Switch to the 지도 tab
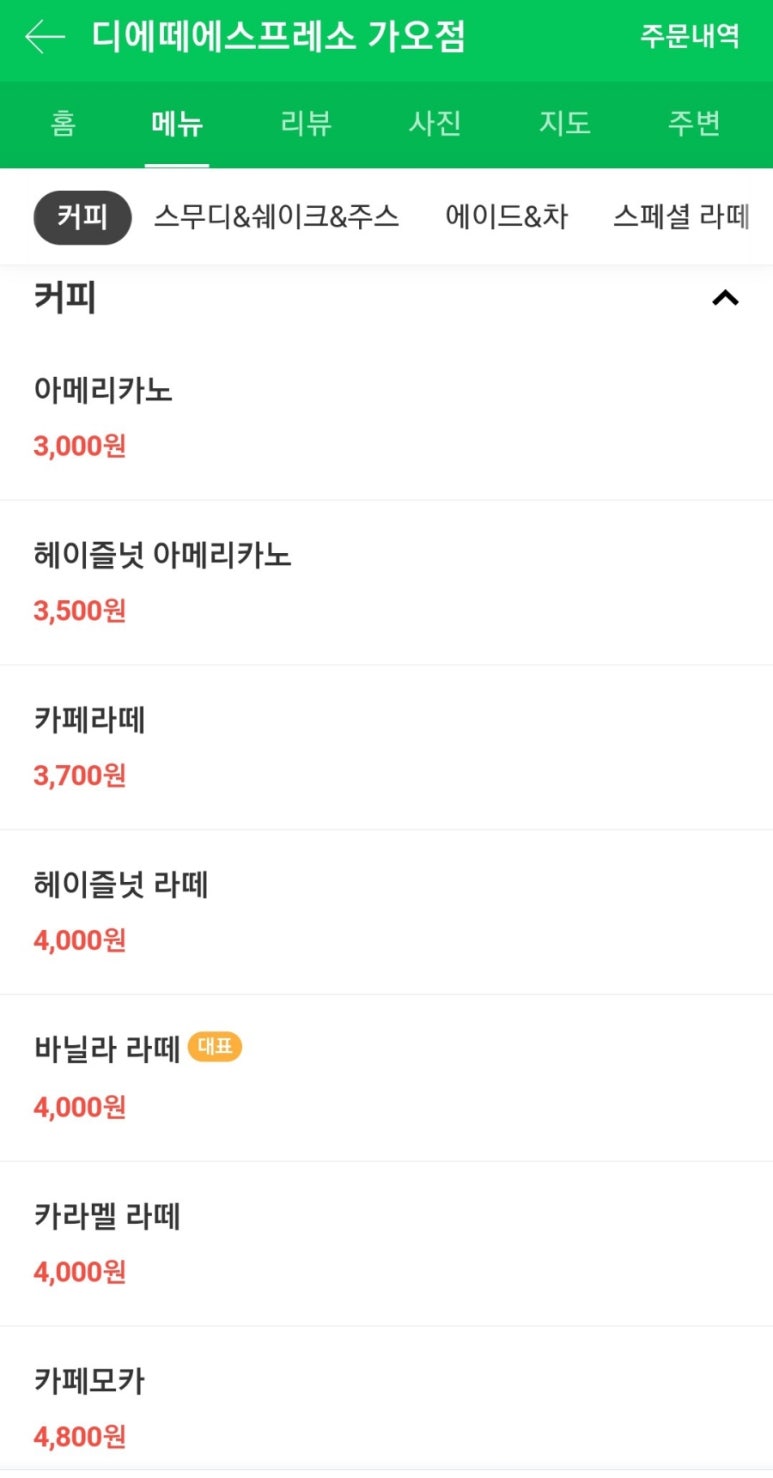 tap(565, 124)
